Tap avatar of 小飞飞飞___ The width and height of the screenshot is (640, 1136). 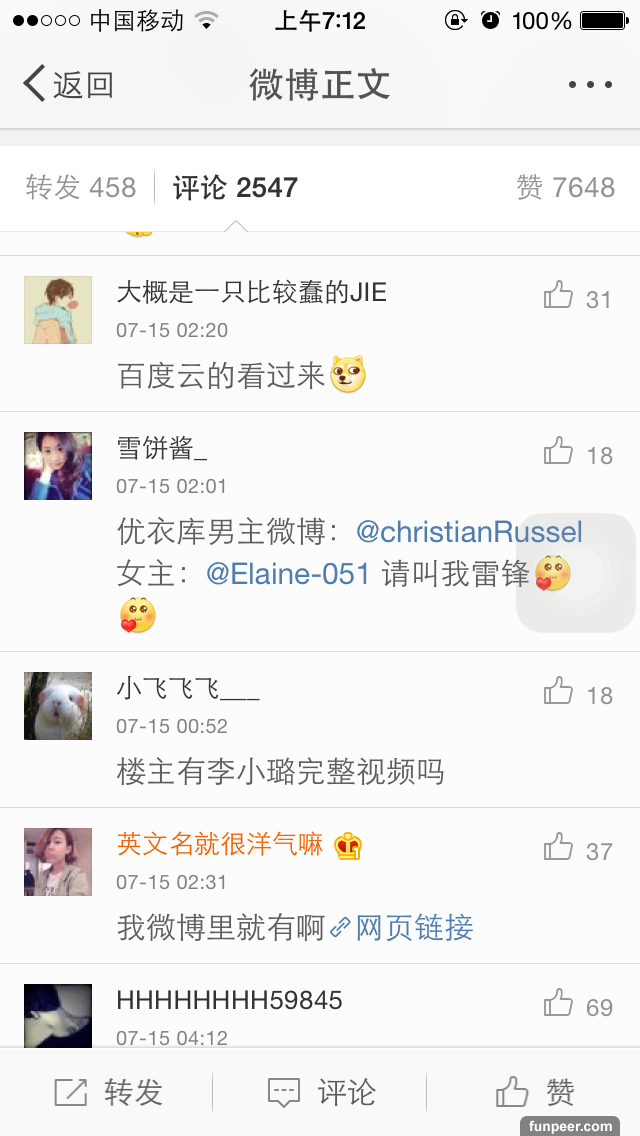tap(58, 706)
